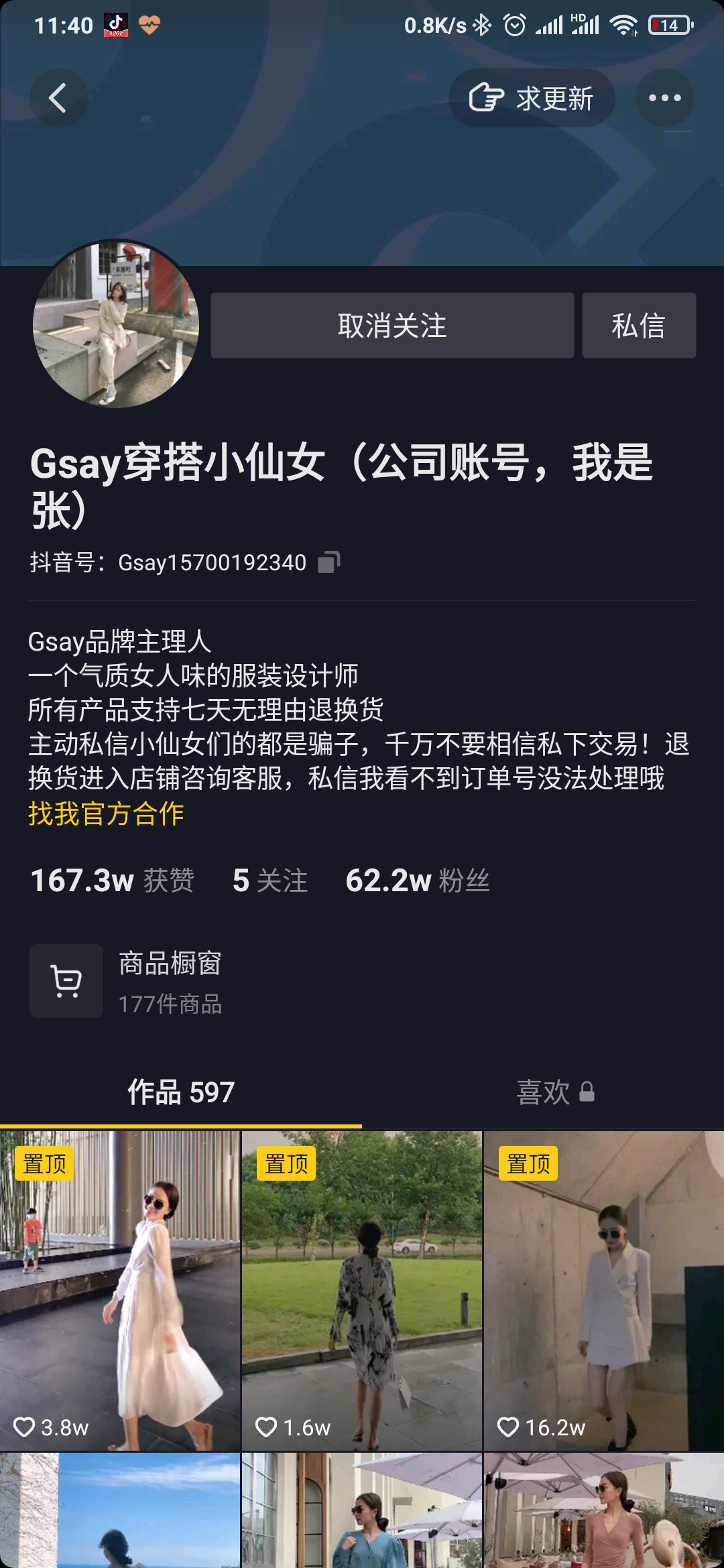The height and width of the screenshot is (1568, 724).
Task: Open the pinned video with 3.8w likes
Action: point(120,1290)
